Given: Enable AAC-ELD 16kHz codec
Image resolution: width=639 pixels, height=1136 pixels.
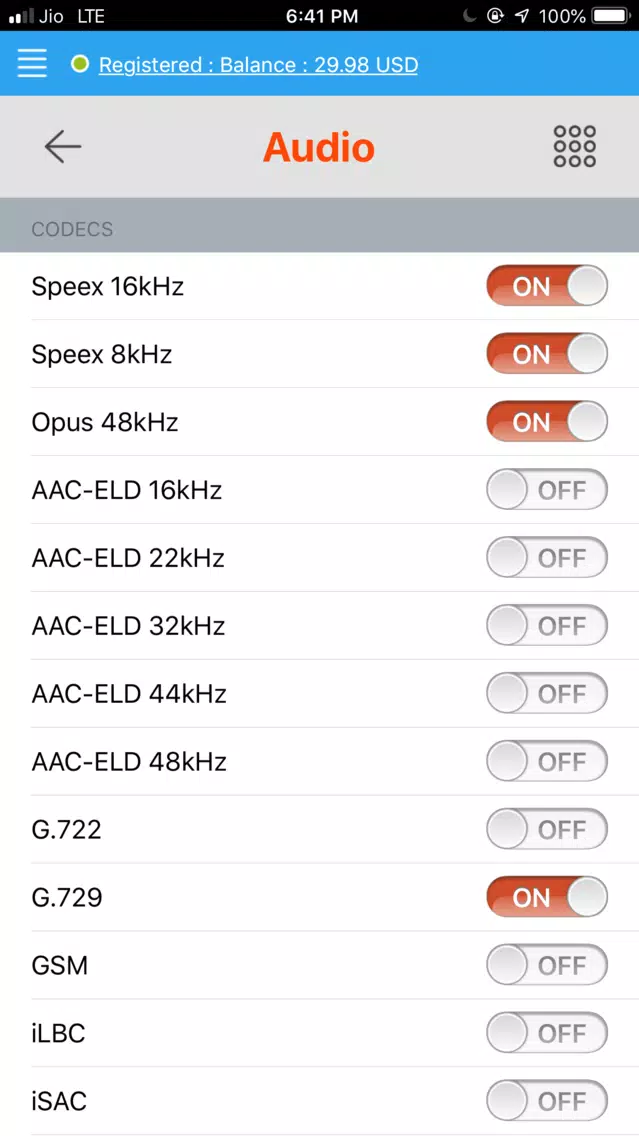Looking at the screenshot, I should (x=547, y=490).
